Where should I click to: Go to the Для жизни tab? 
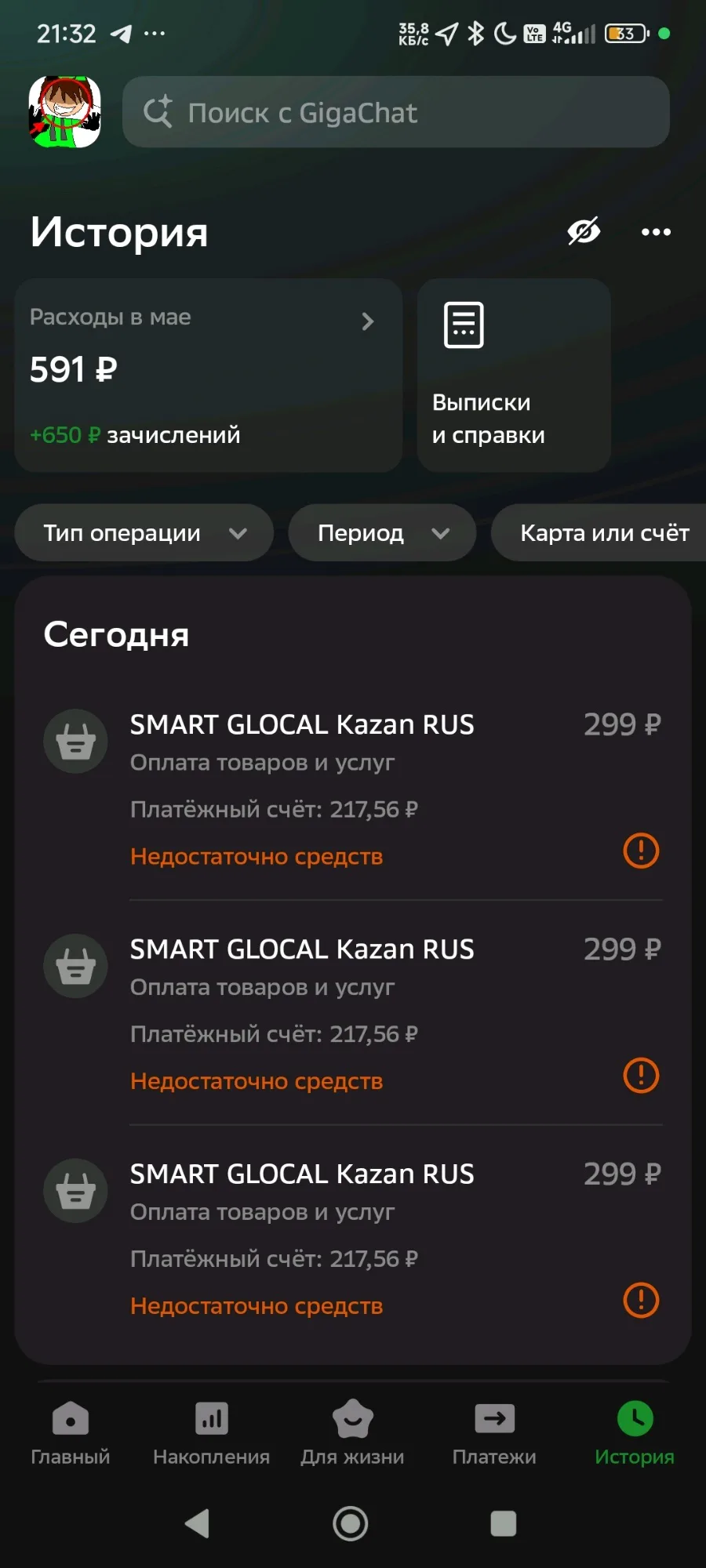[353, 1434]
